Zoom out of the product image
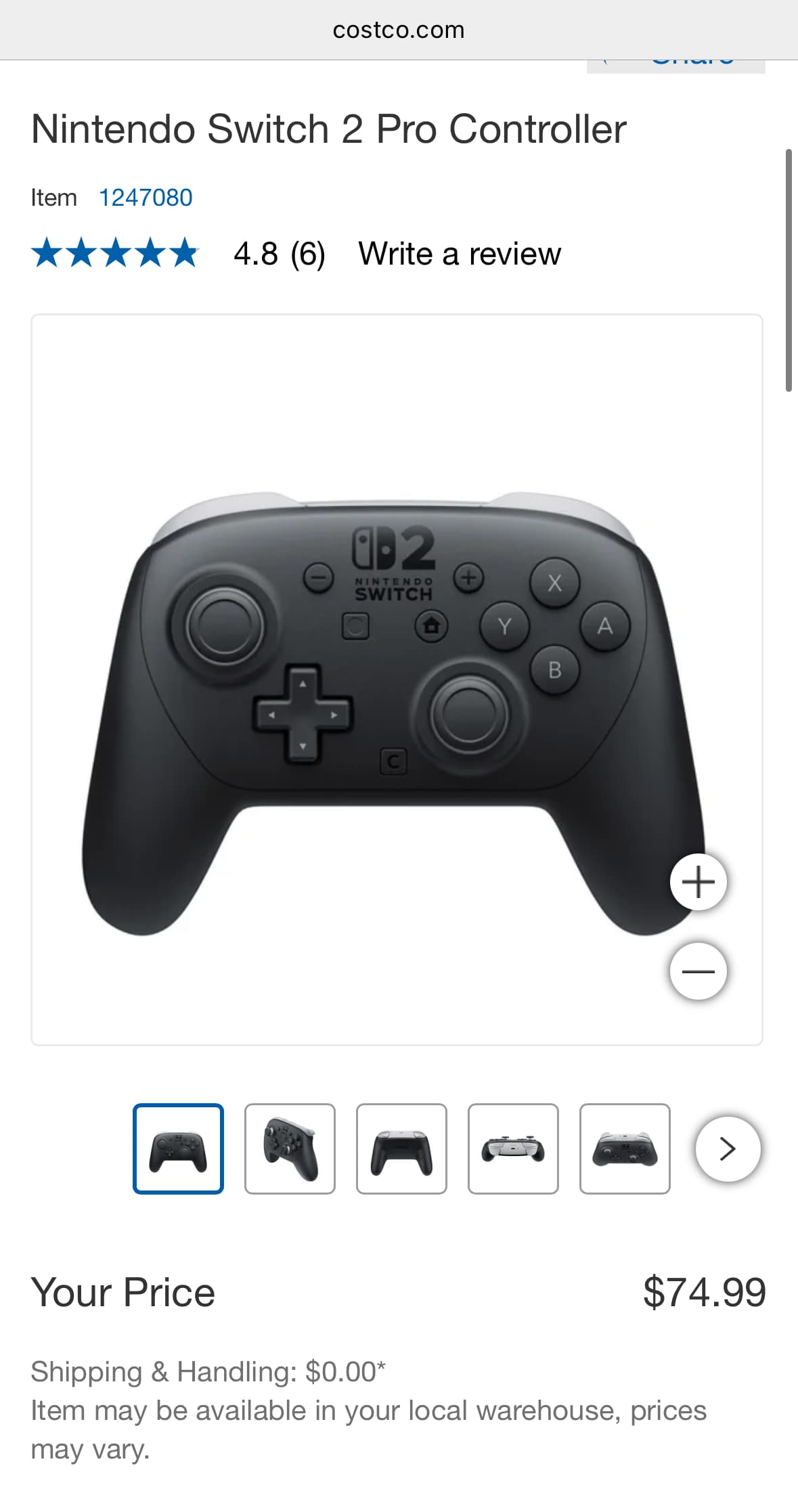The width and height of the screenshot is (798, 1512). click(x=699, y=971)
